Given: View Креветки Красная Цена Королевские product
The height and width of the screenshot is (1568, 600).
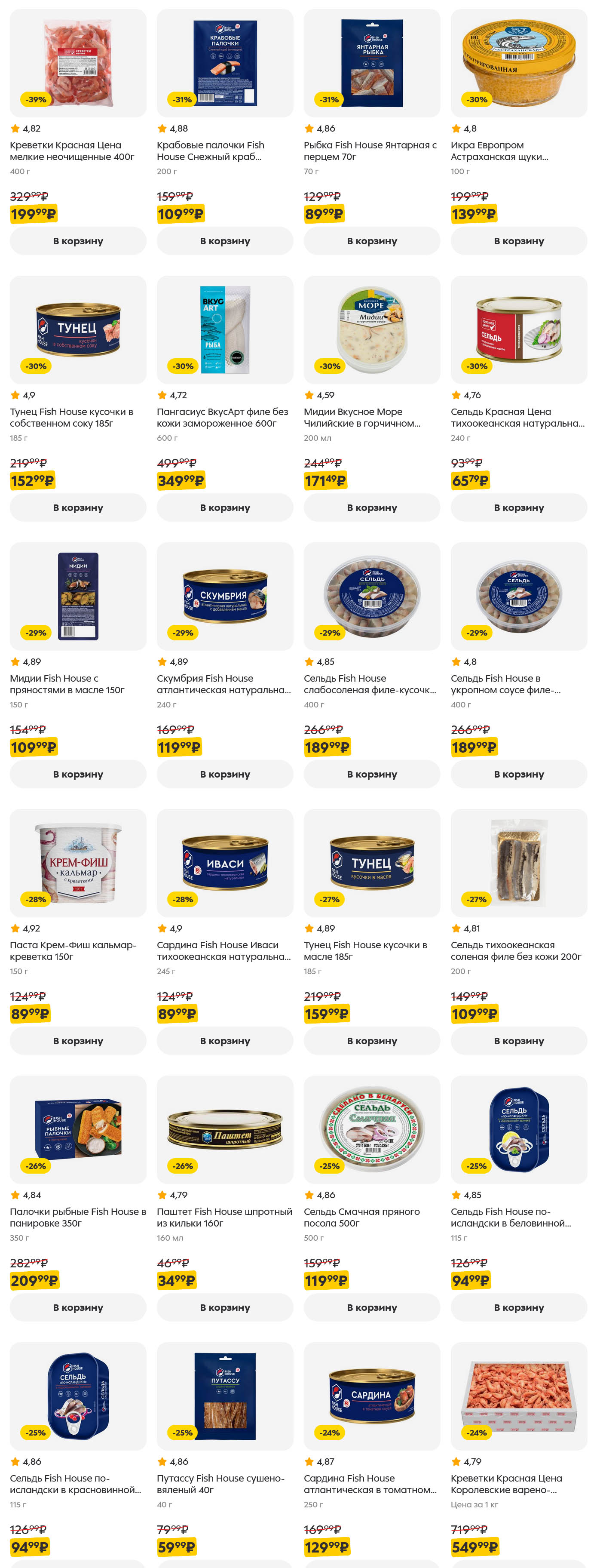Looking at the screenshot, I should coord(518,1396).
